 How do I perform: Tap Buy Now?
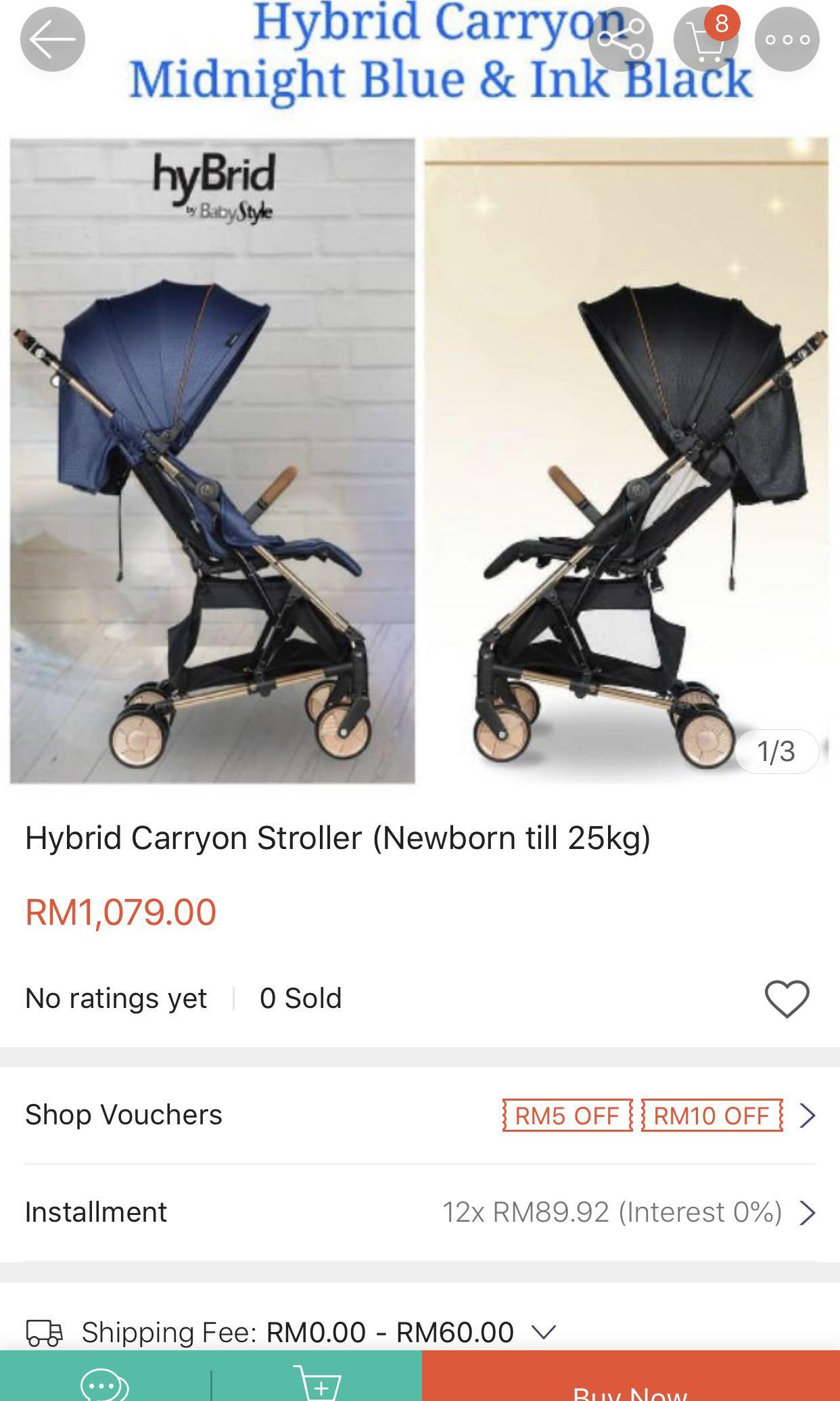click(x=630, y=1383)
